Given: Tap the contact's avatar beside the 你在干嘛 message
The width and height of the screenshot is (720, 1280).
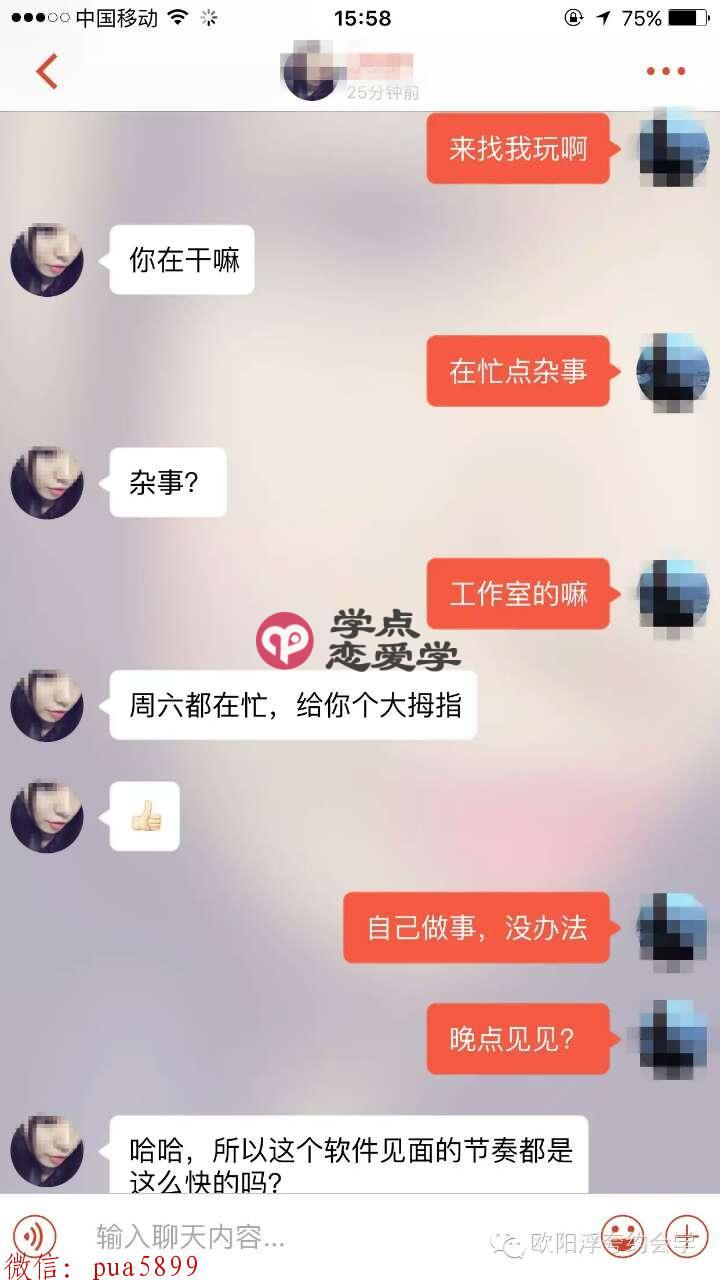Looking at the screenshot, I should (46, 260).
